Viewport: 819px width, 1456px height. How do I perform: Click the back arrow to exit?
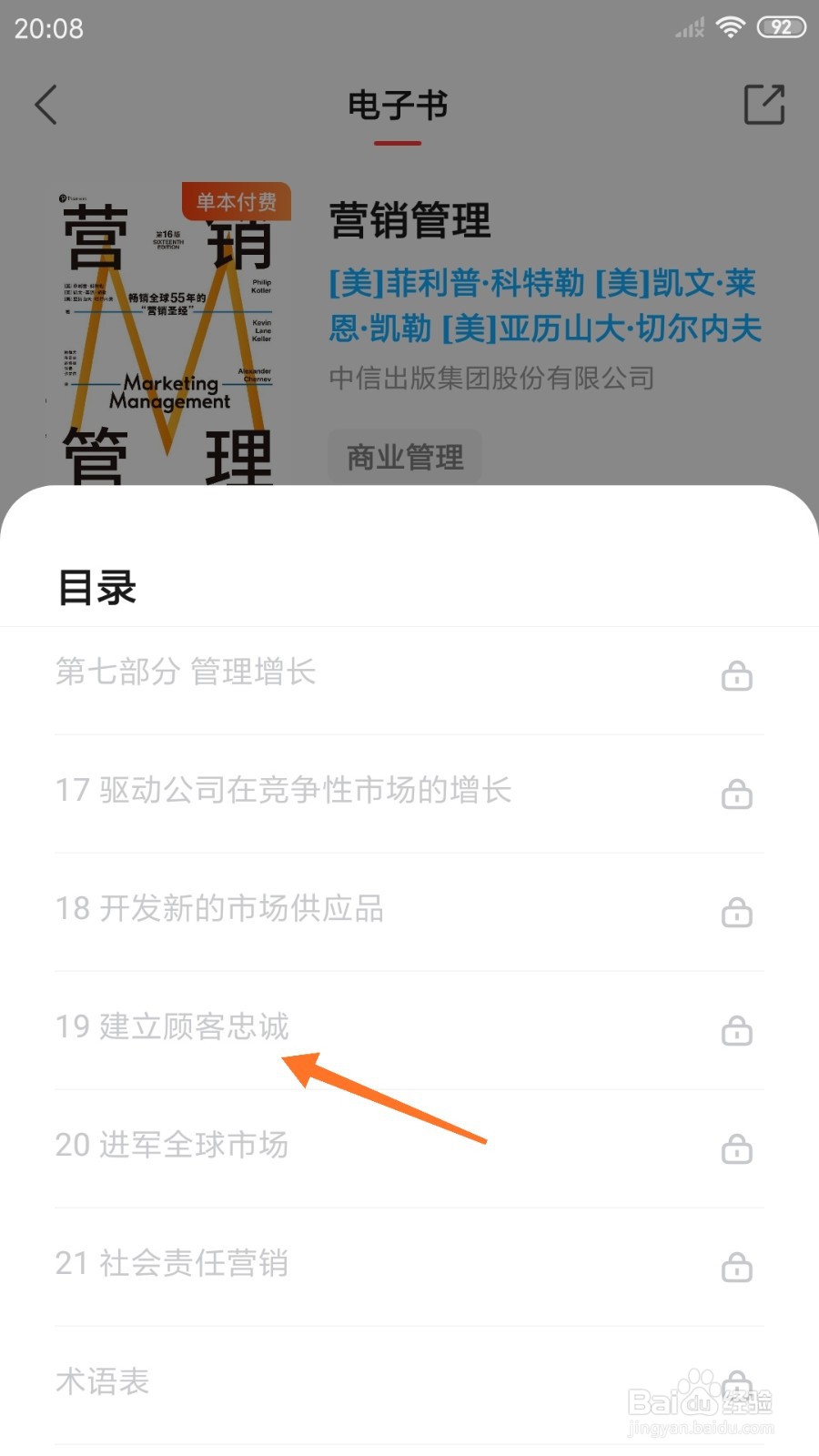click(47, 105)
